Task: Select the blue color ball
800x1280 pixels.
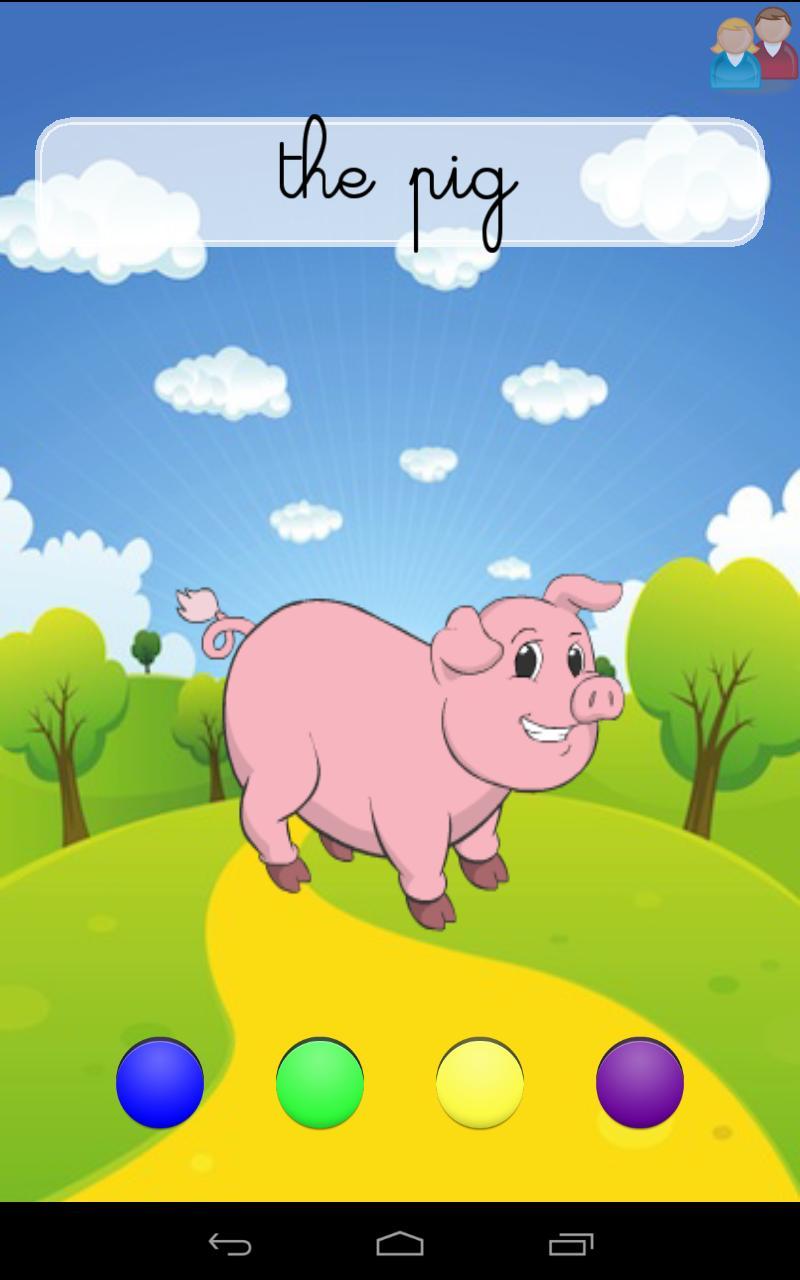Action: [160, 1083]
